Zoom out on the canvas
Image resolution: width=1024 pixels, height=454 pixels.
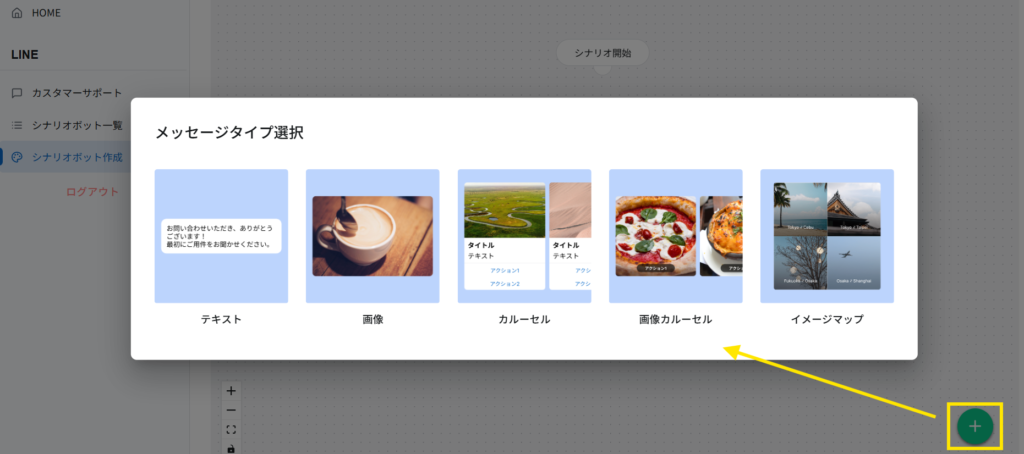(x=231, y=410)
